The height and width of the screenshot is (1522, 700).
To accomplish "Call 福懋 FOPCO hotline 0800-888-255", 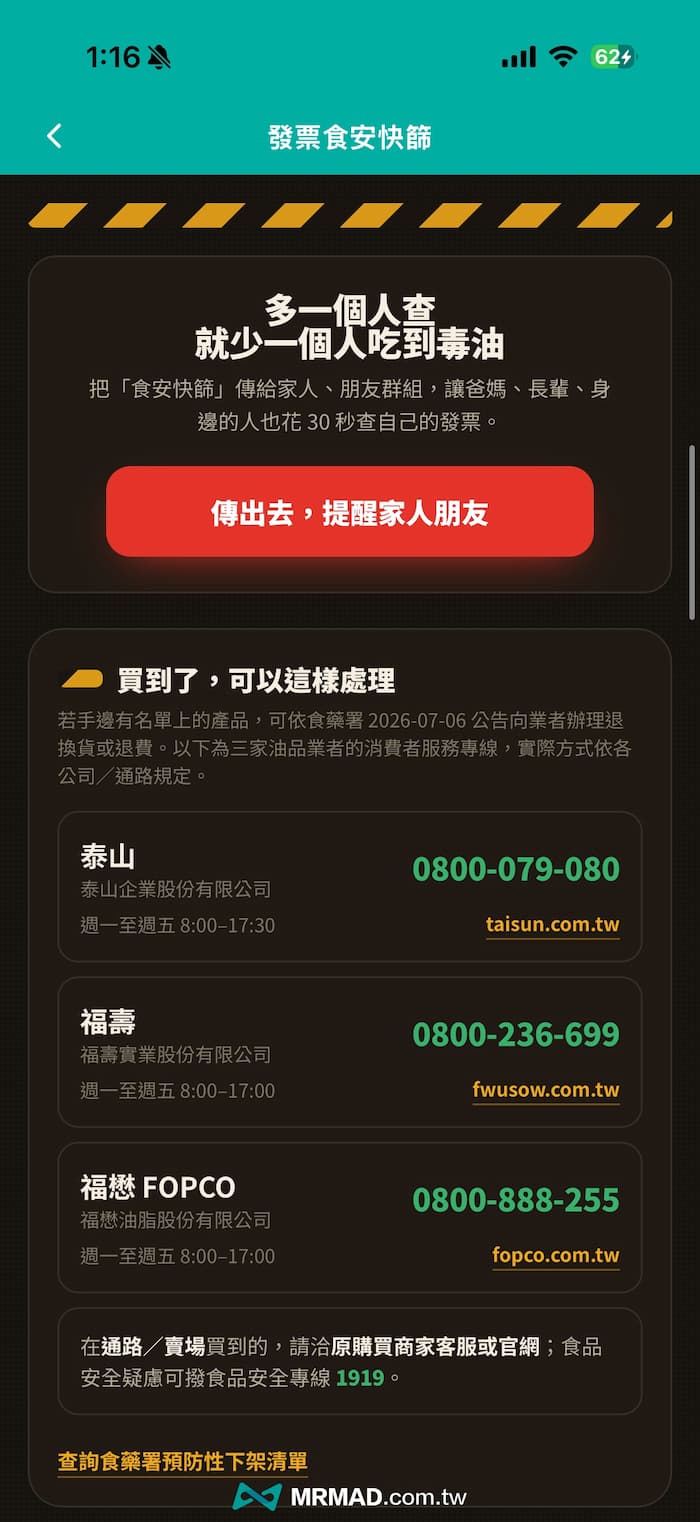I will tap(516, 1199).
